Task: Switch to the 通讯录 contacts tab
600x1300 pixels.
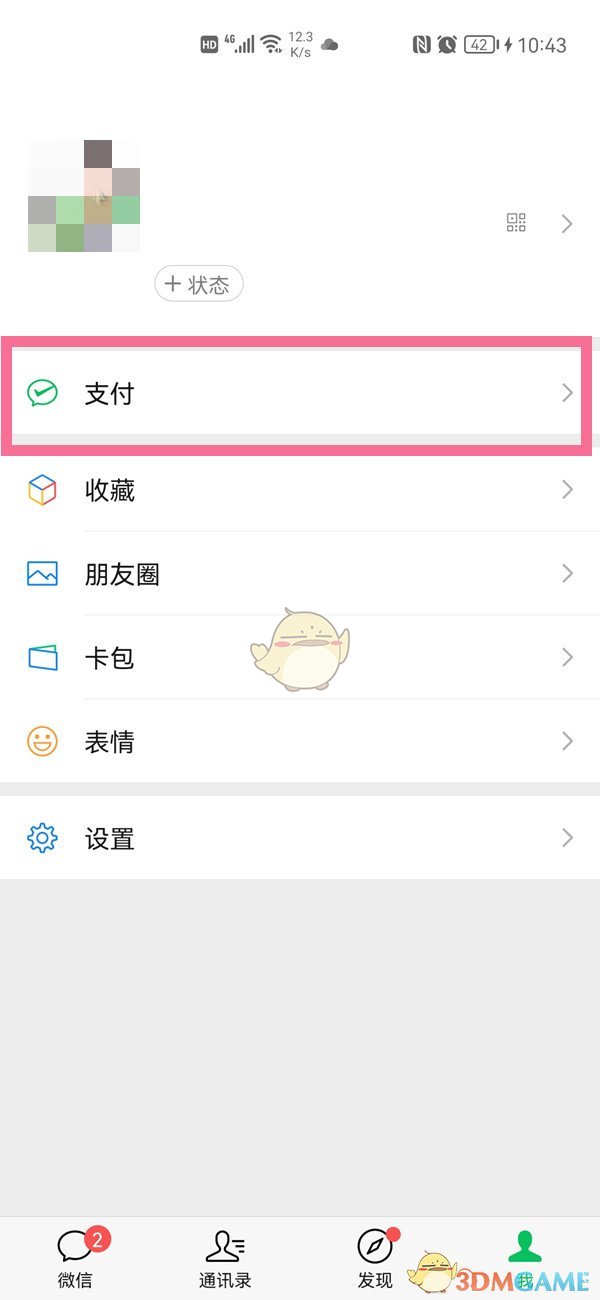Action: 225,1258
